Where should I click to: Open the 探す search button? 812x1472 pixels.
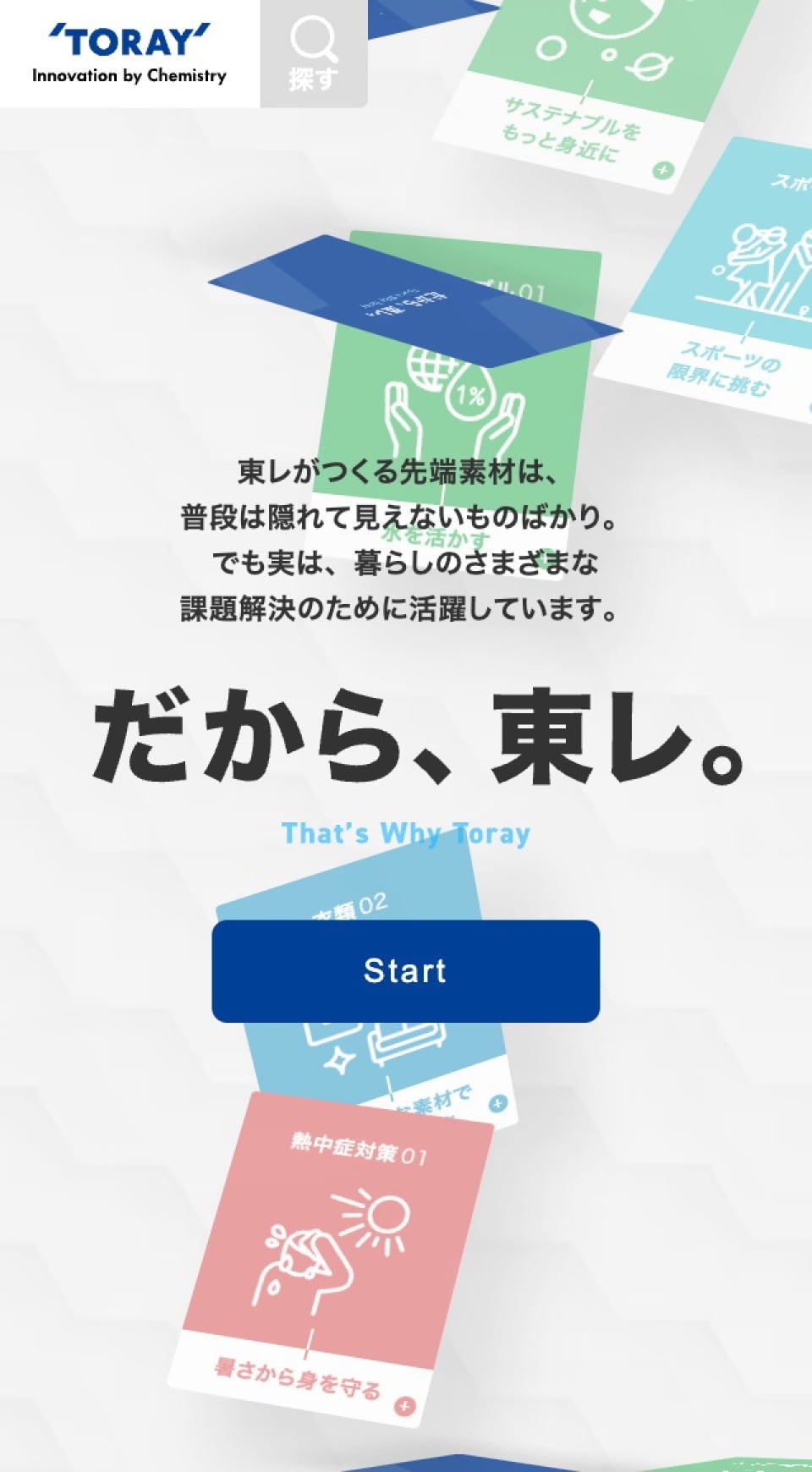point(313,54)
